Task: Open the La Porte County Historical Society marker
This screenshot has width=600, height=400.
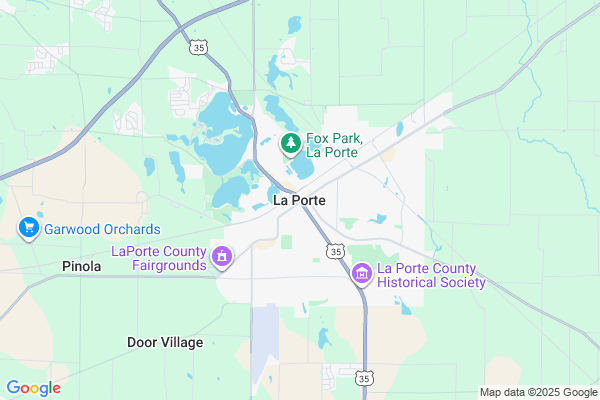Action: tap(362, 273)
